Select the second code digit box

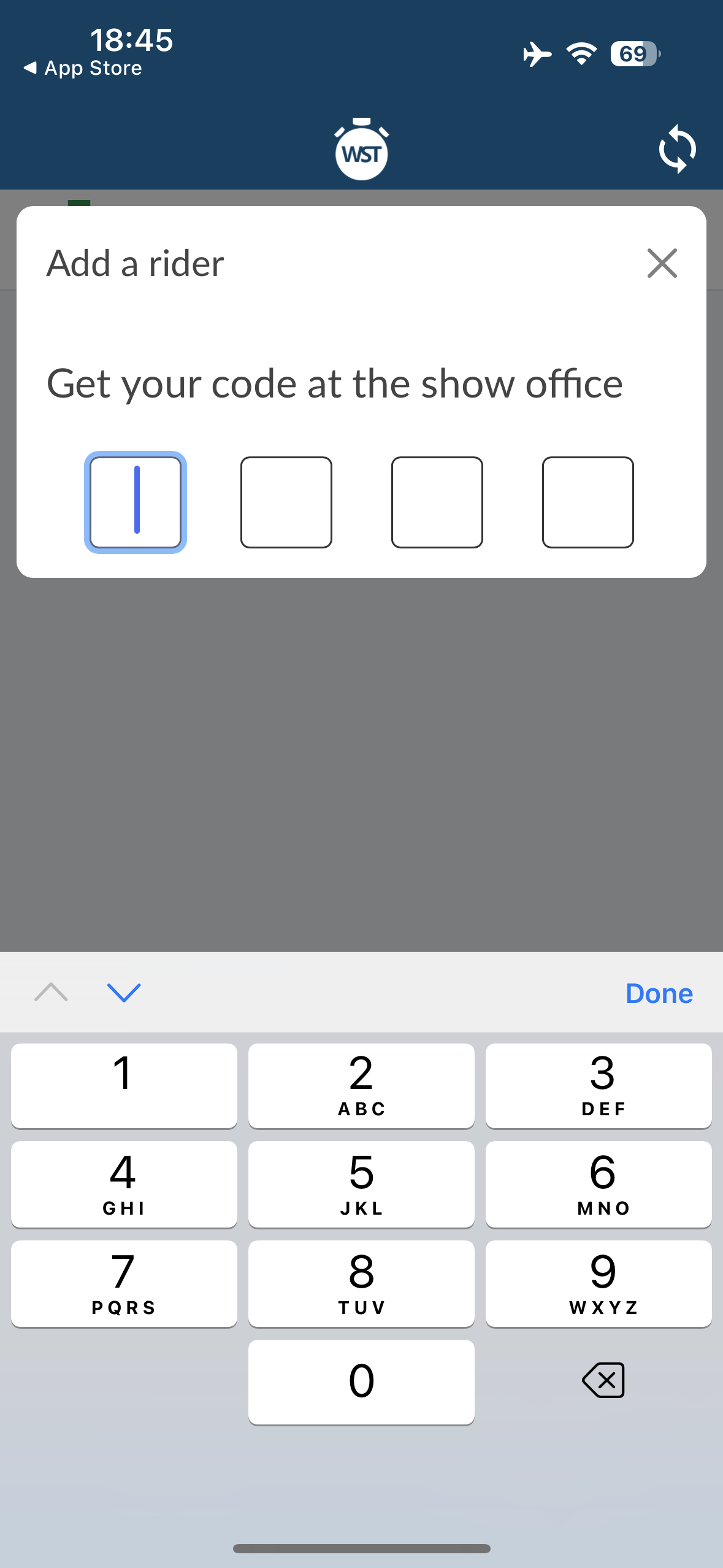pyautogui.click(x=286, y=502)
